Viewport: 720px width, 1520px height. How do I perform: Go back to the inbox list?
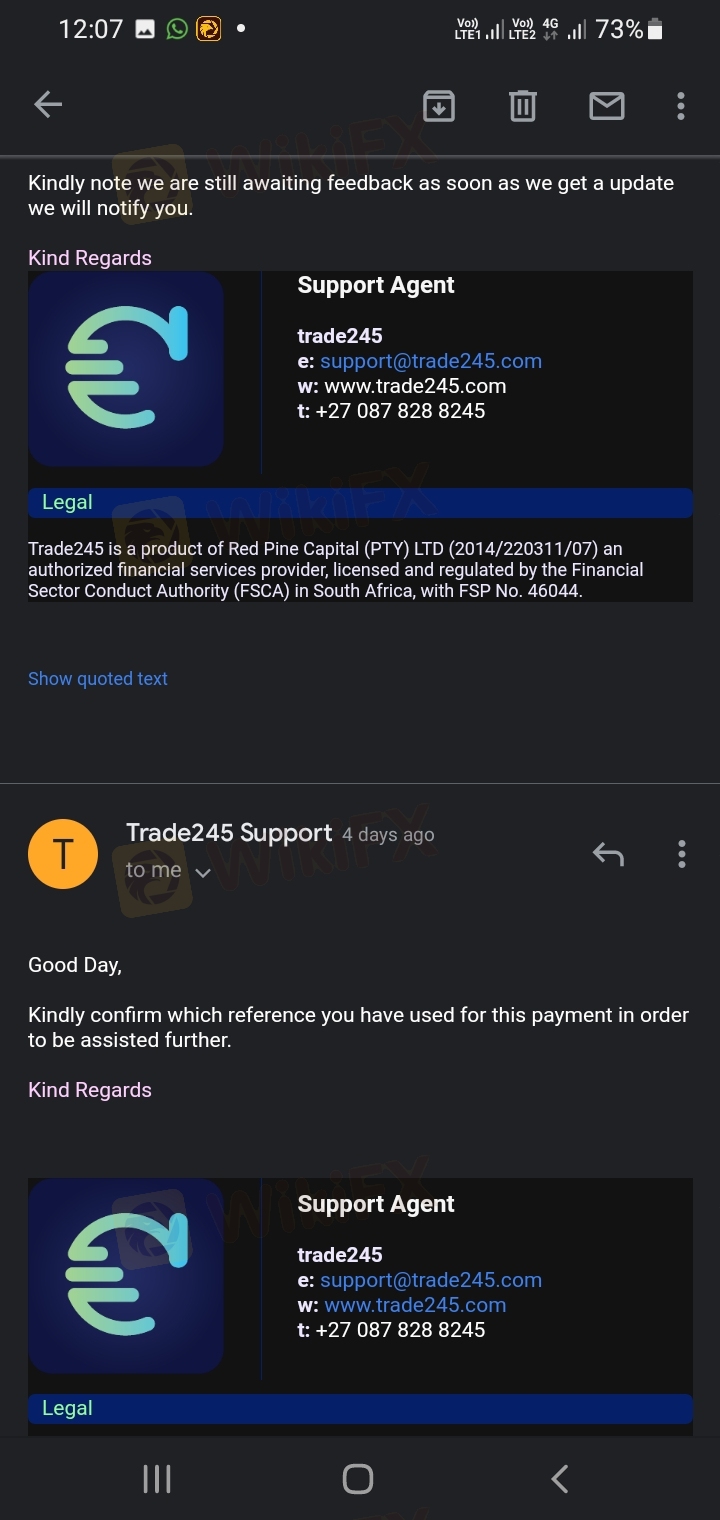[x=48, y=105]
